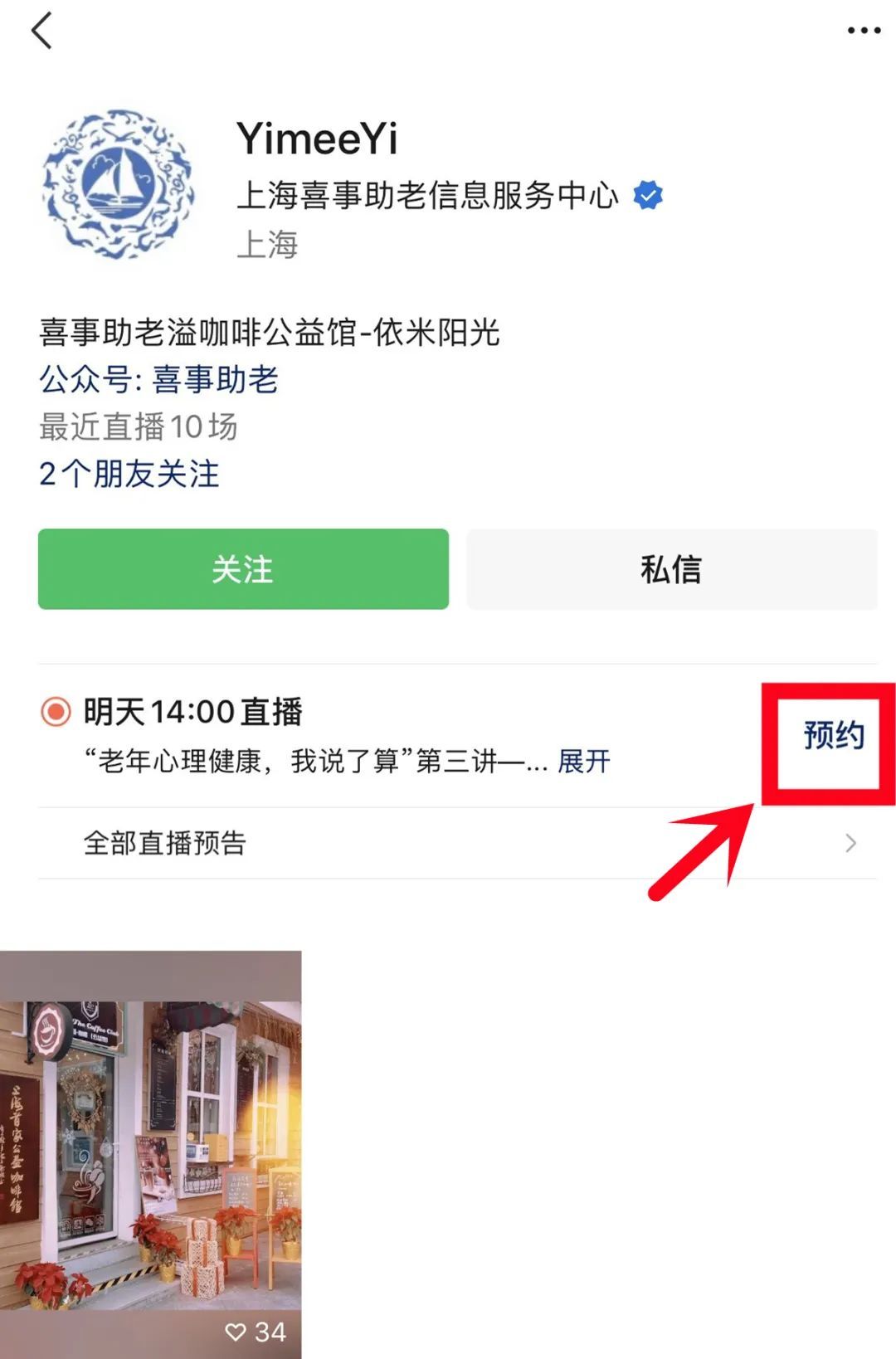Follow YimeeYi with the 关注 button
The width and height of the screenshot is (896, 1359).
coord(243,569)
